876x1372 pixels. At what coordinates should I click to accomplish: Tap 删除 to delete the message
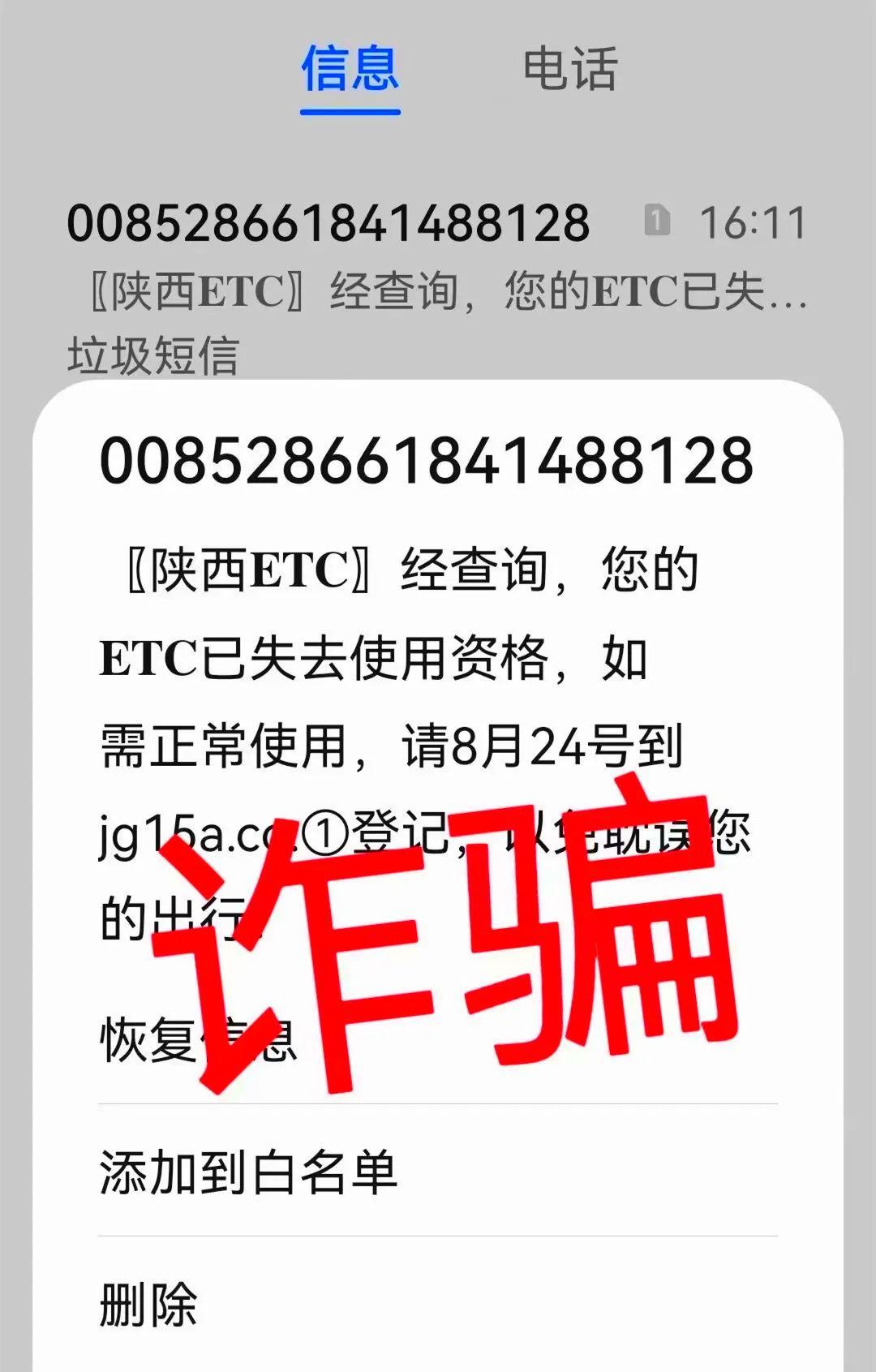pyautogui.click(x=148, y=1304)
